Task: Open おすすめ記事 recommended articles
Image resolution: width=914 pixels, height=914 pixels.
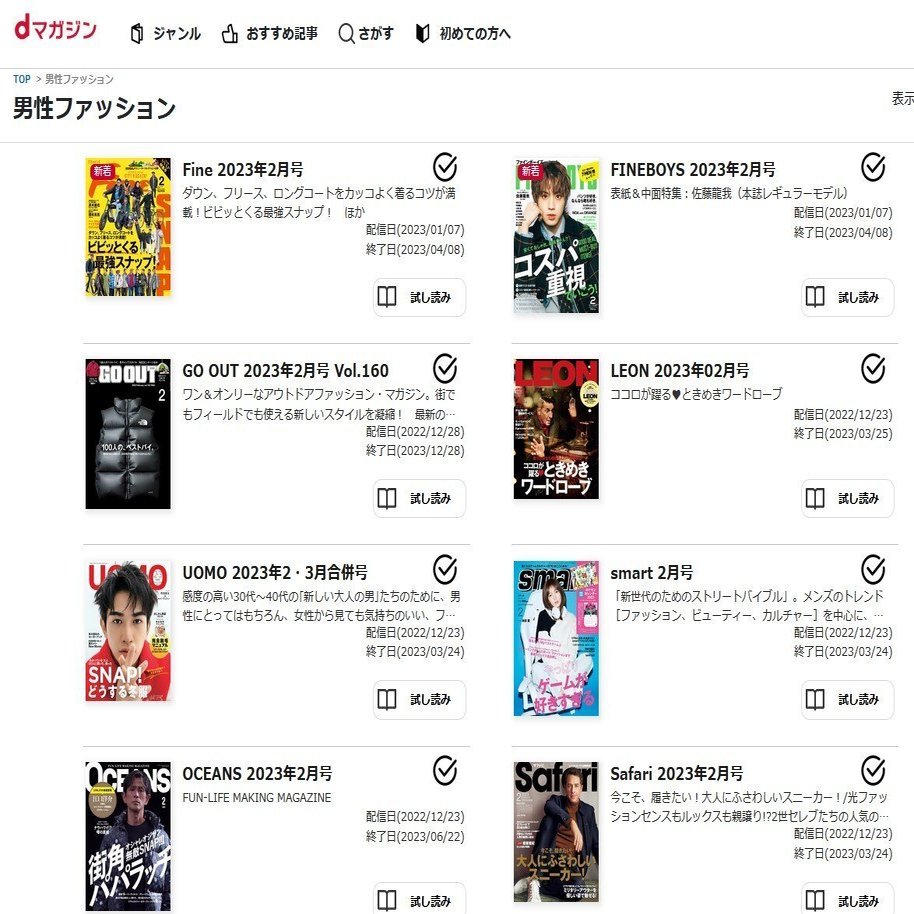Action: (x=269, y=34)
